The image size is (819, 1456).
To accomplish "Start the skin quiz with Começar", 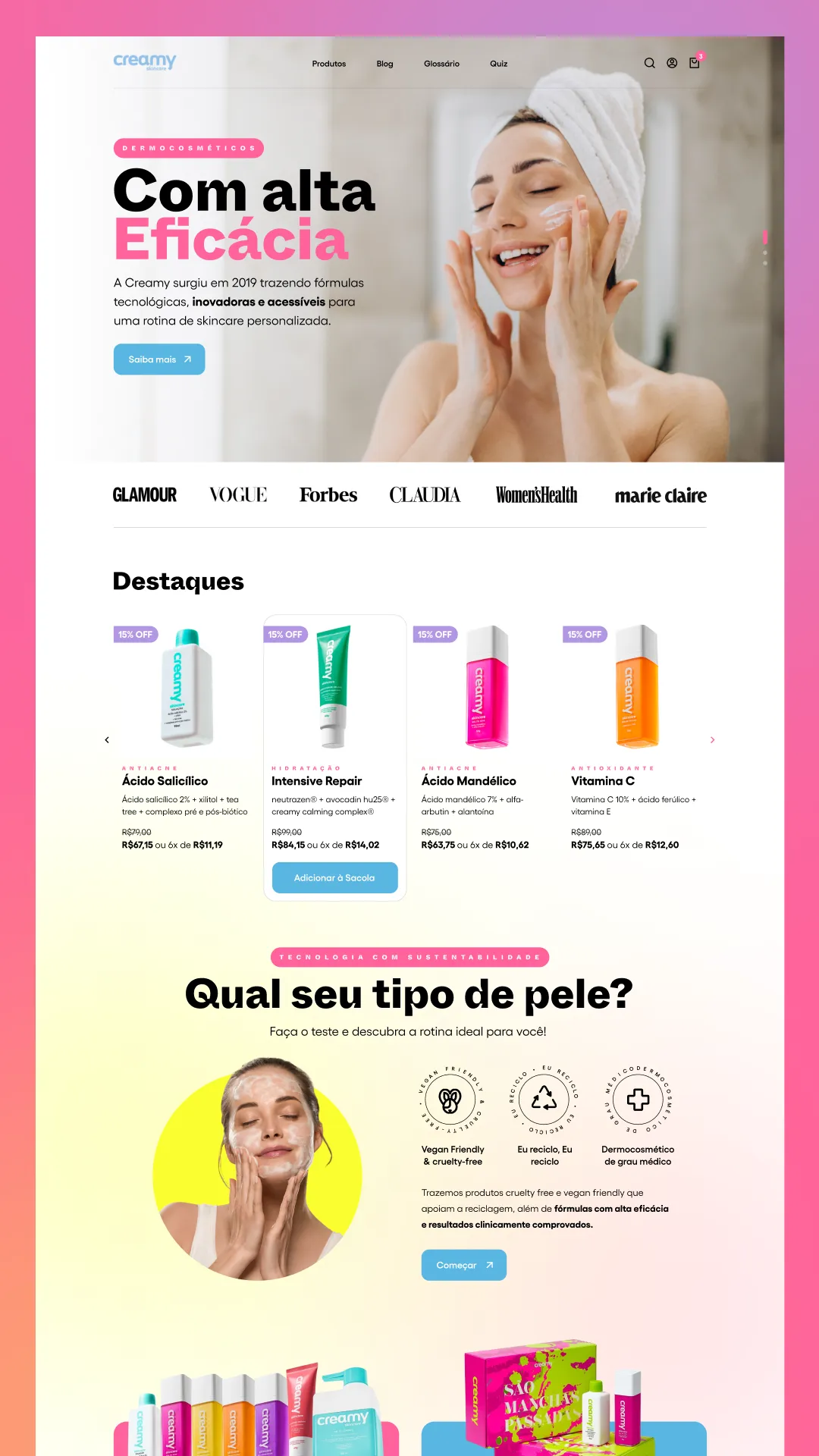I will (463, 1265).
